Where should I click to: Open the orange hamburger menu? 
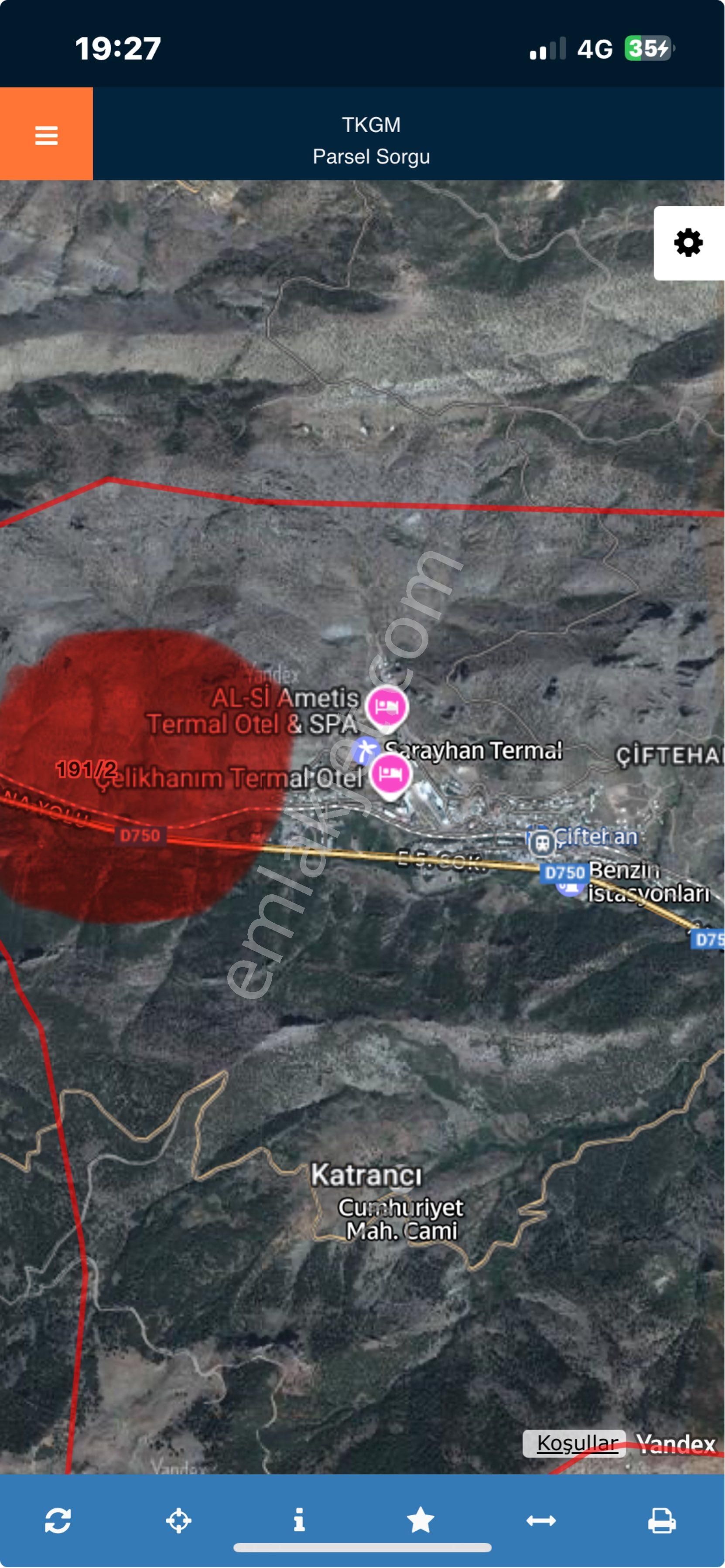(46, 134)
